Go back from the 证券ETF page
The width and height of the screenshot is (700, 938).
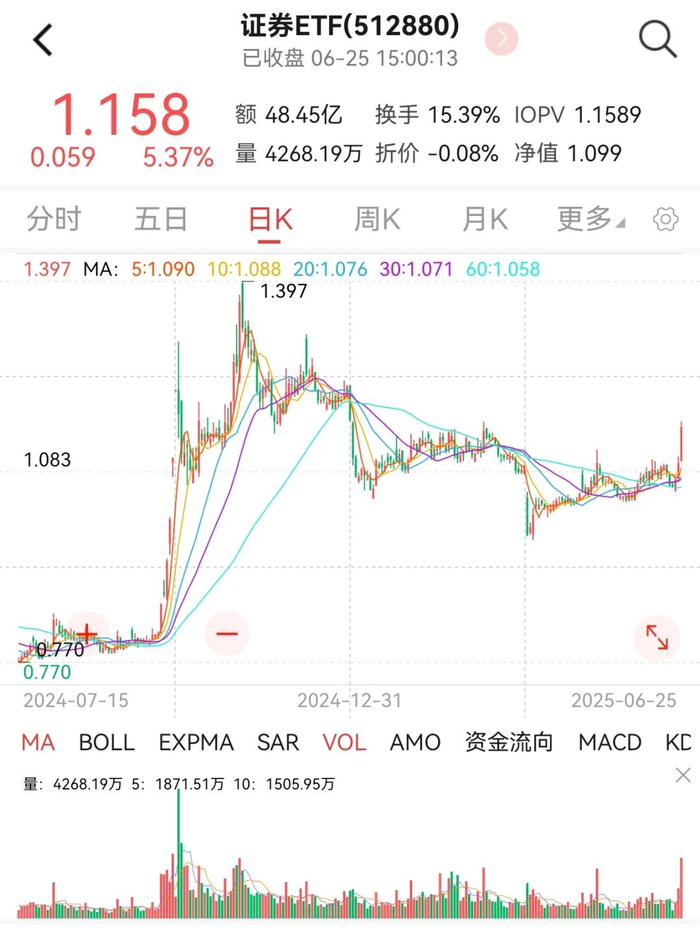click(x=43, y=41)
